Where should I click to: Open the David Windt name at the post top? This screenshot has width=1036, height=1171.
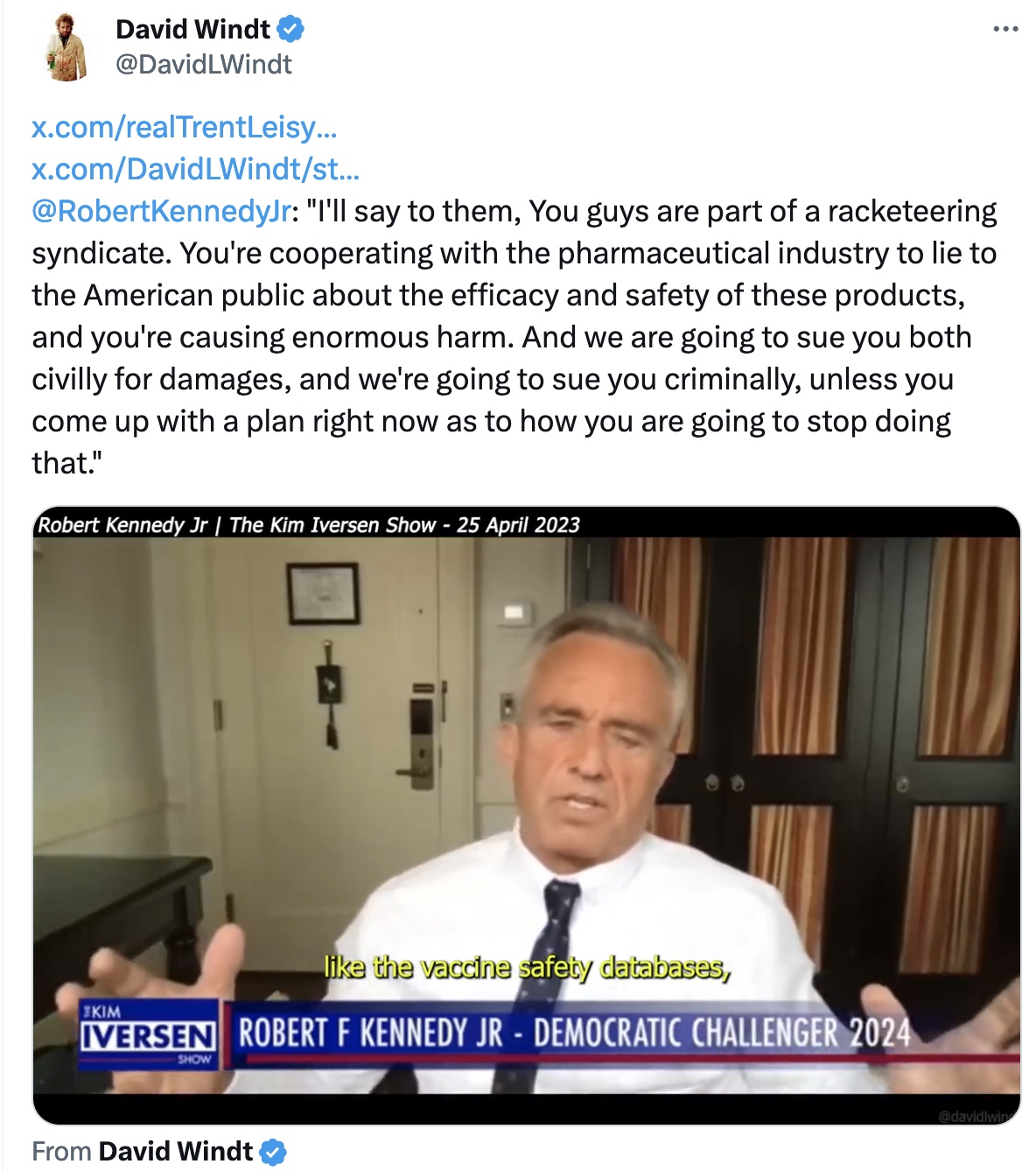192,29
